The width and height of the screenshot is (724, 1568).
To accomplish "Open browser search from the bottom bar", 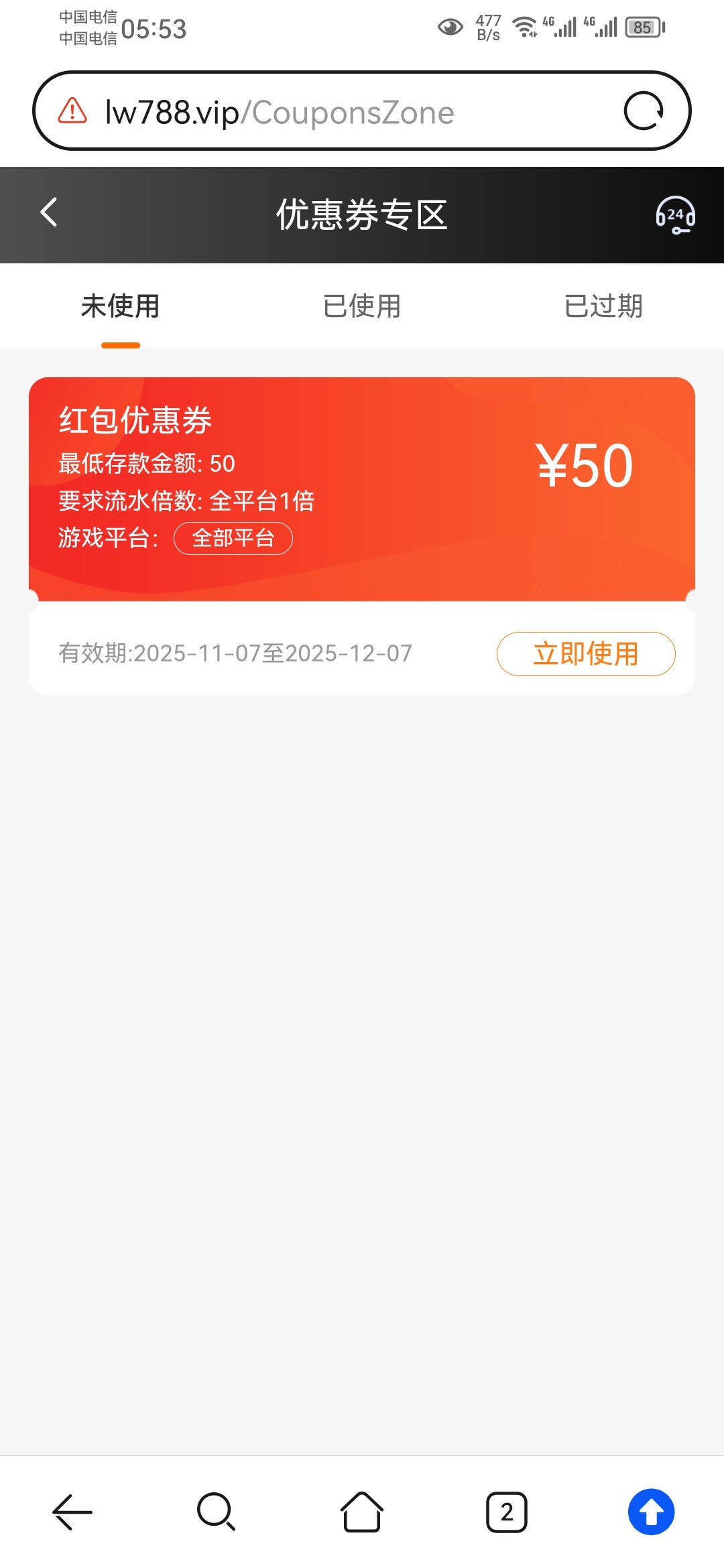I will pyautogui.click(x=217, y=1512).
